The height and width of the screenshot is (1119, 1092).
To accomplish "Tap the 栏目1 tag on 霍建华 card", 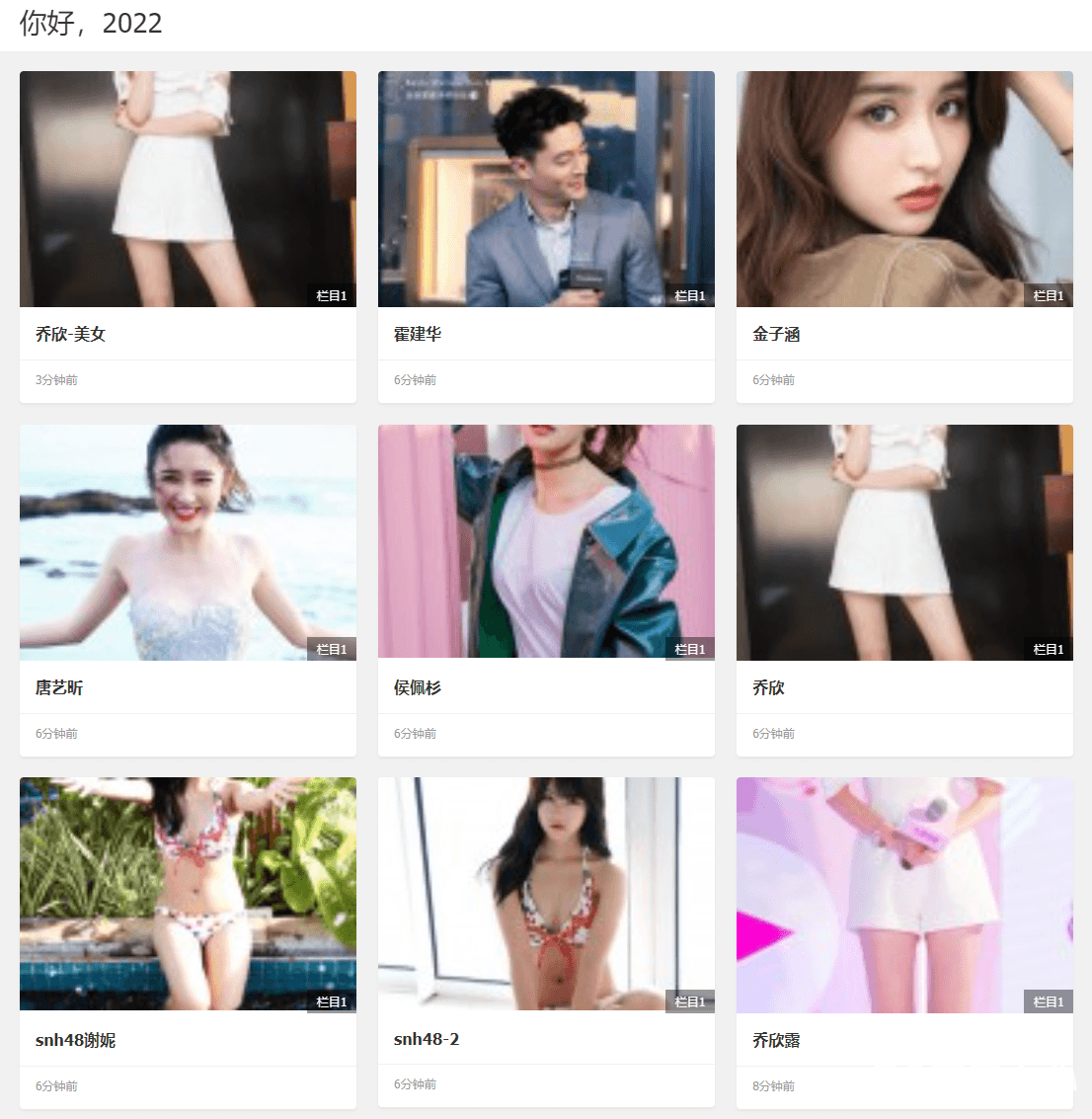I will (x=689, y=295).
